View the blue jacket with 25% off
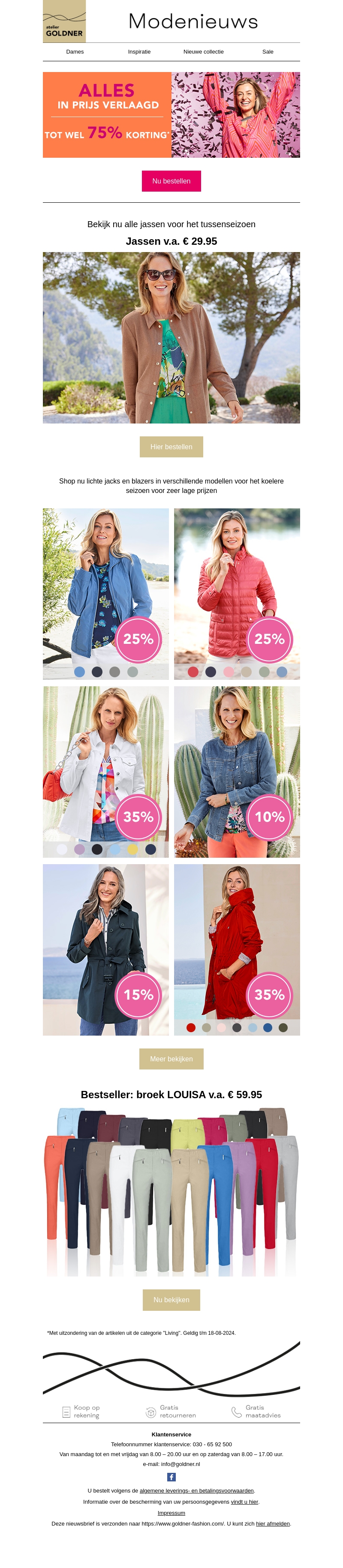 click(x=105, y=594)
